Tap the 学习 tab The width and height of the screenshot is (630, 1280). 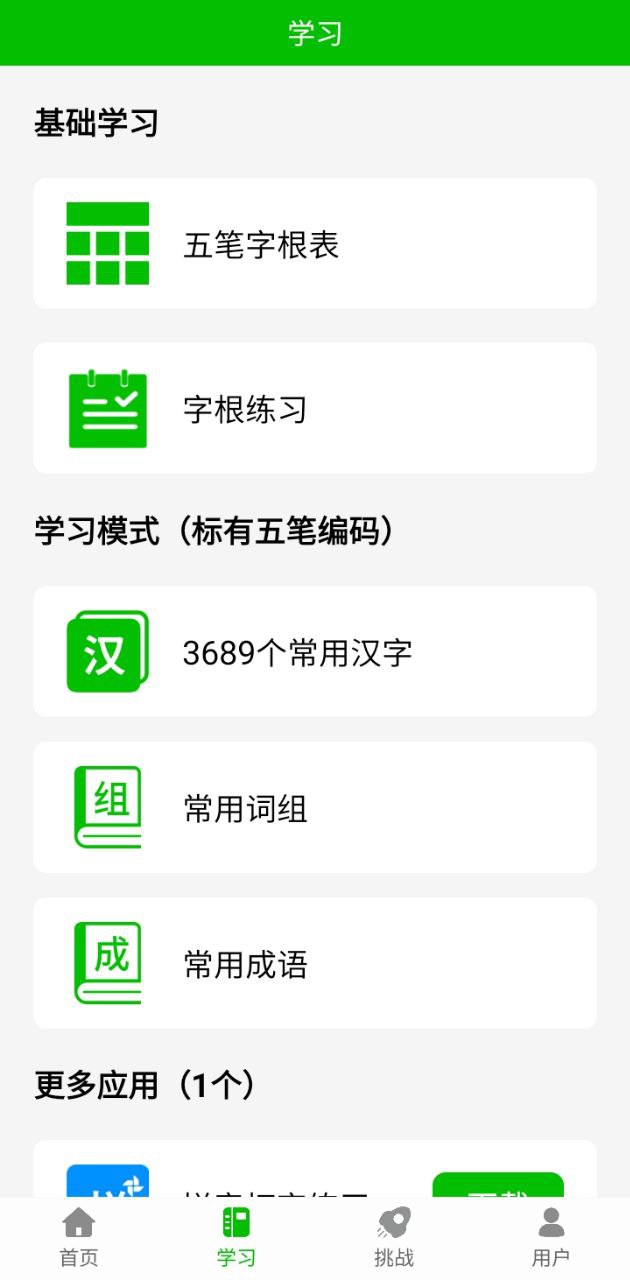point(236,1238)
